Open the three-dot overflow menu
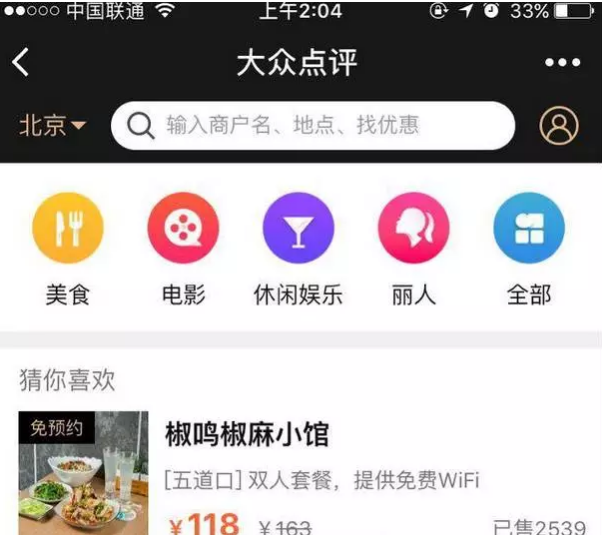This screenshot has width=602, height=535. 562,64
